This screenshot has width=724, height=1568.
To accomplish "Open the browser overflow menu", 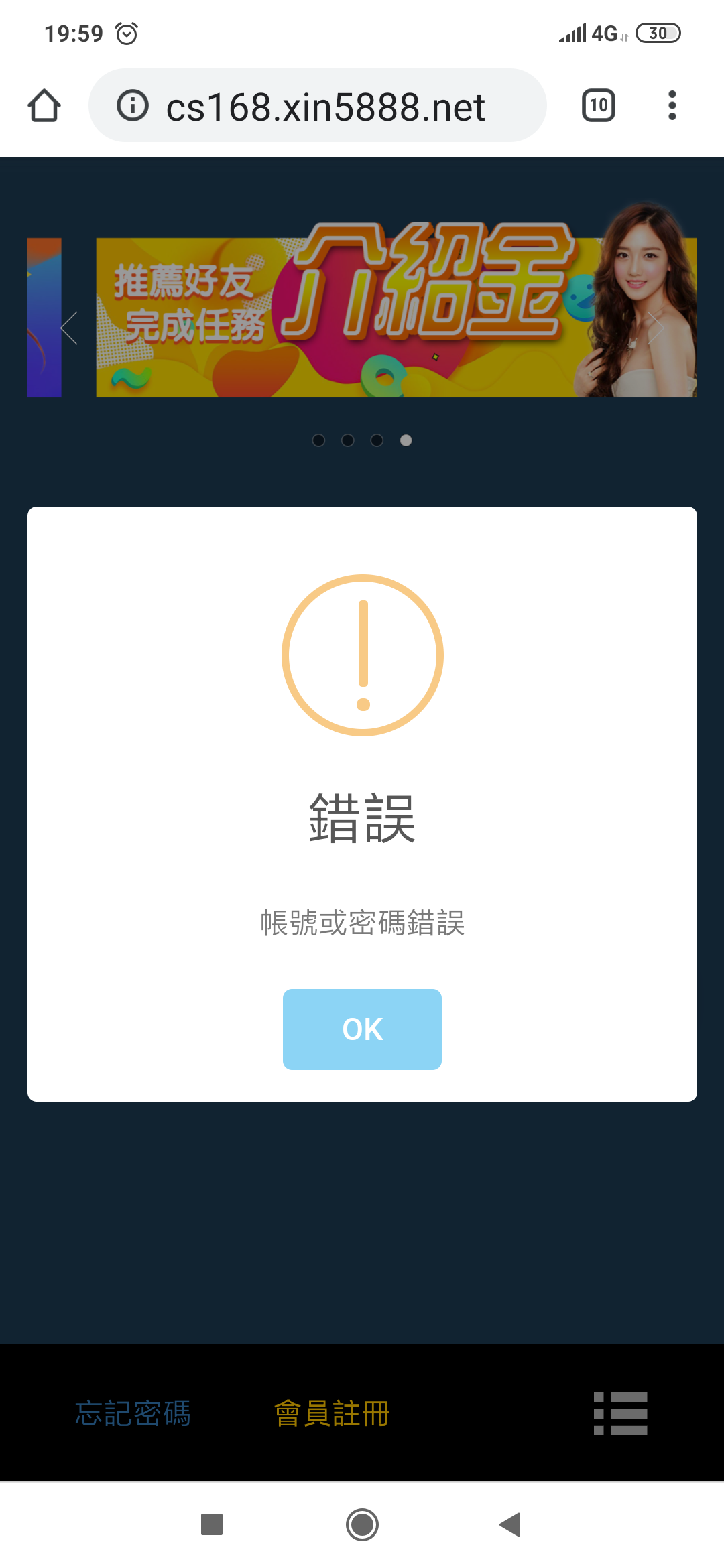I will pyautogui.click(x=672, y=105).
